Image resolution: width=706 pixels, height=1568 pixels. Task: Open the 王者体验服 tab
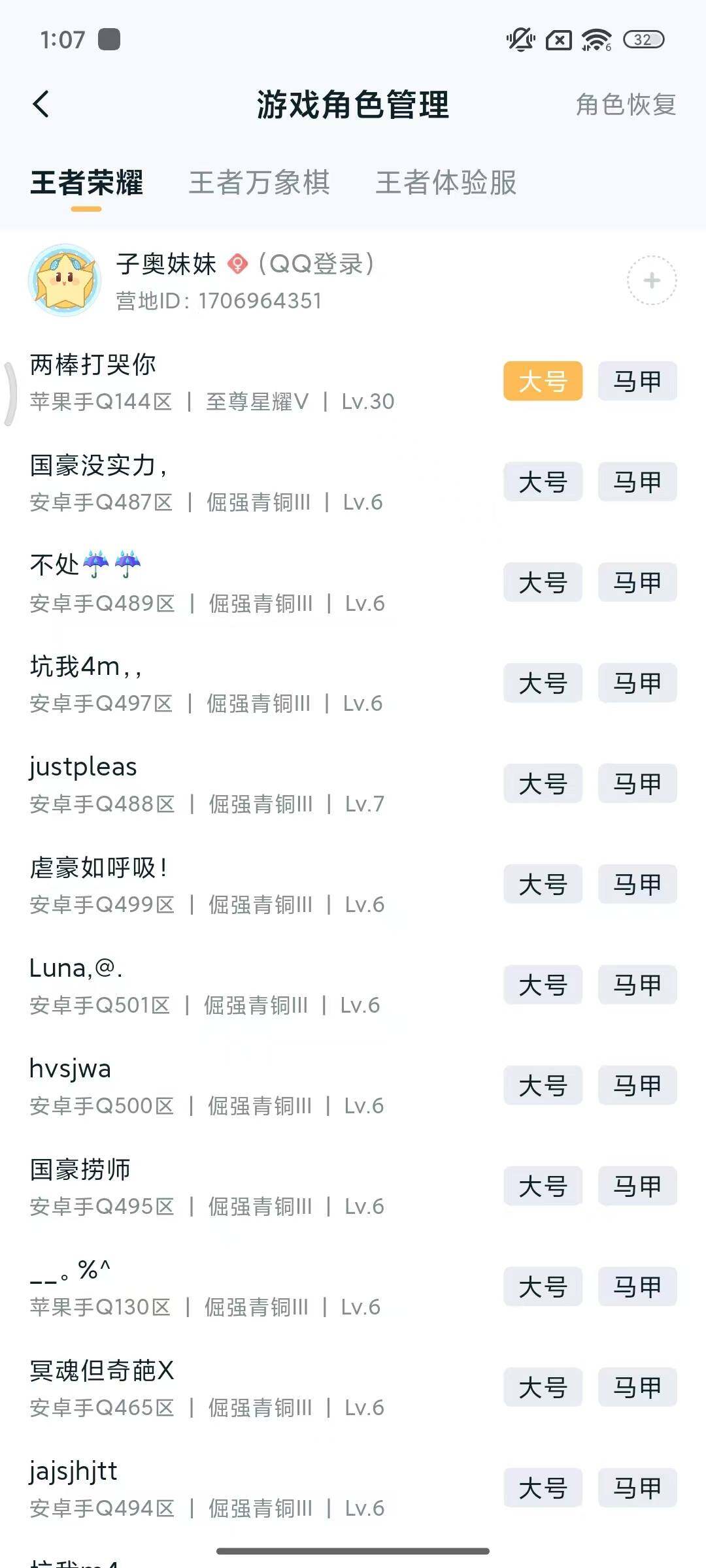[446, 184]
